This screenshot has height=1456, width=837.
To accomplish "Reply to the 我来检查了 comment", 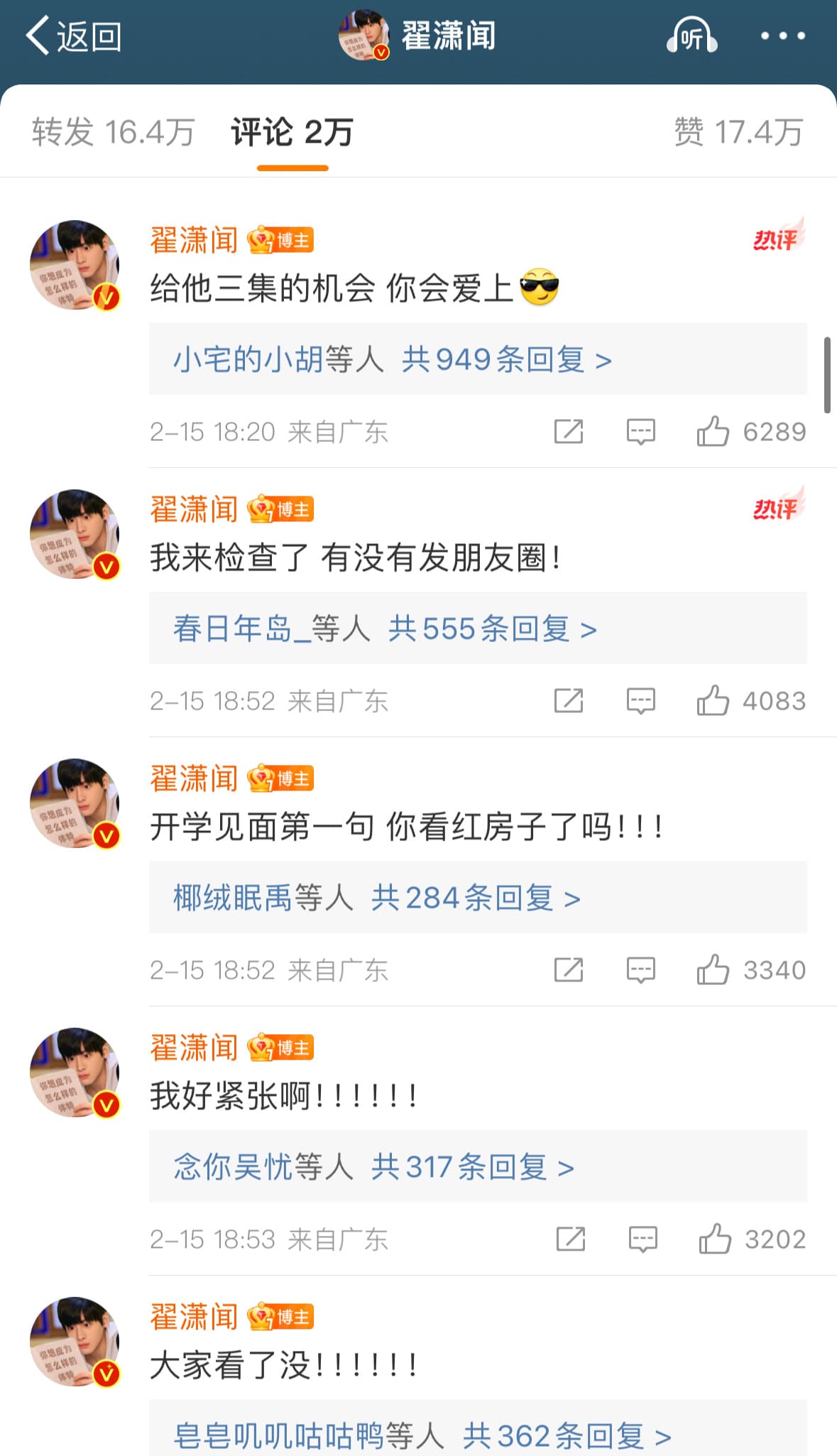I will [640, 700].
